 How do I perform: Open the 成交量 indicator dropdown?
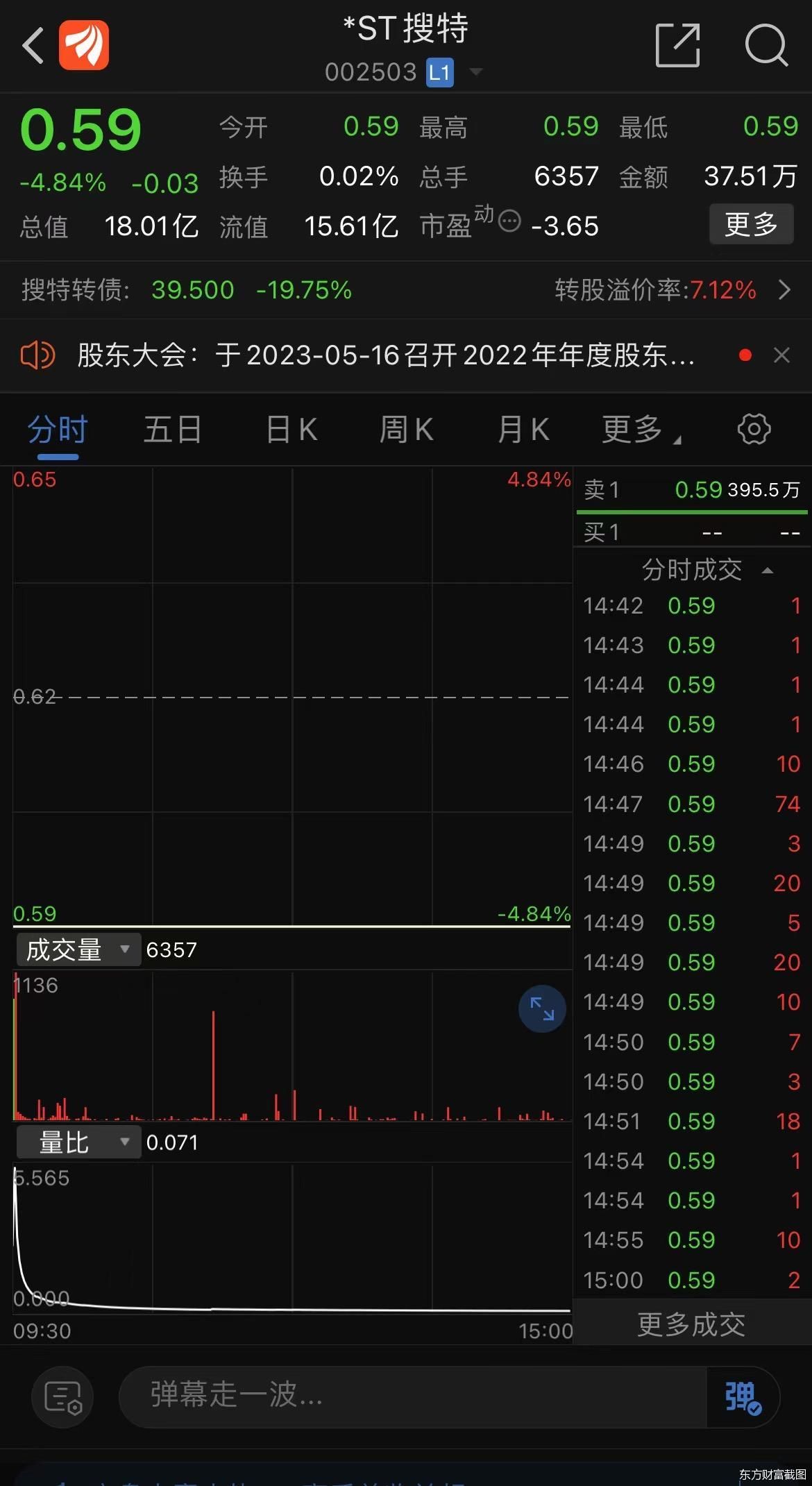(78, 949)
